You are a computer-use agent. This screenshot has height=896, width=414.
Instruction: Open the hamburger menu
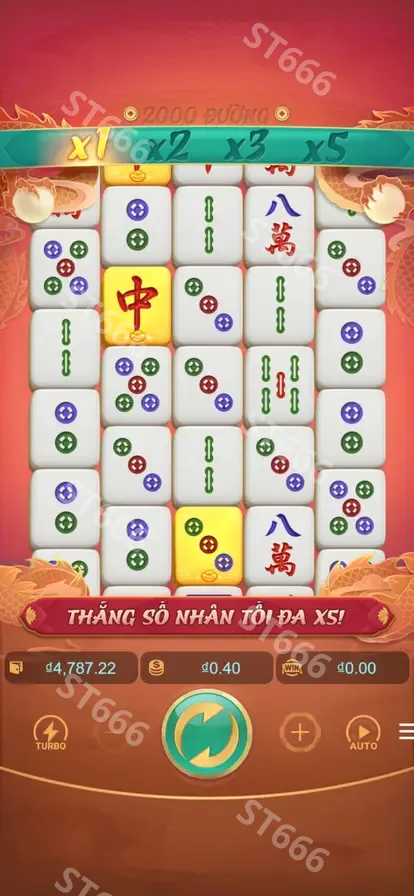pyautogui.click(x=406, y=731)
